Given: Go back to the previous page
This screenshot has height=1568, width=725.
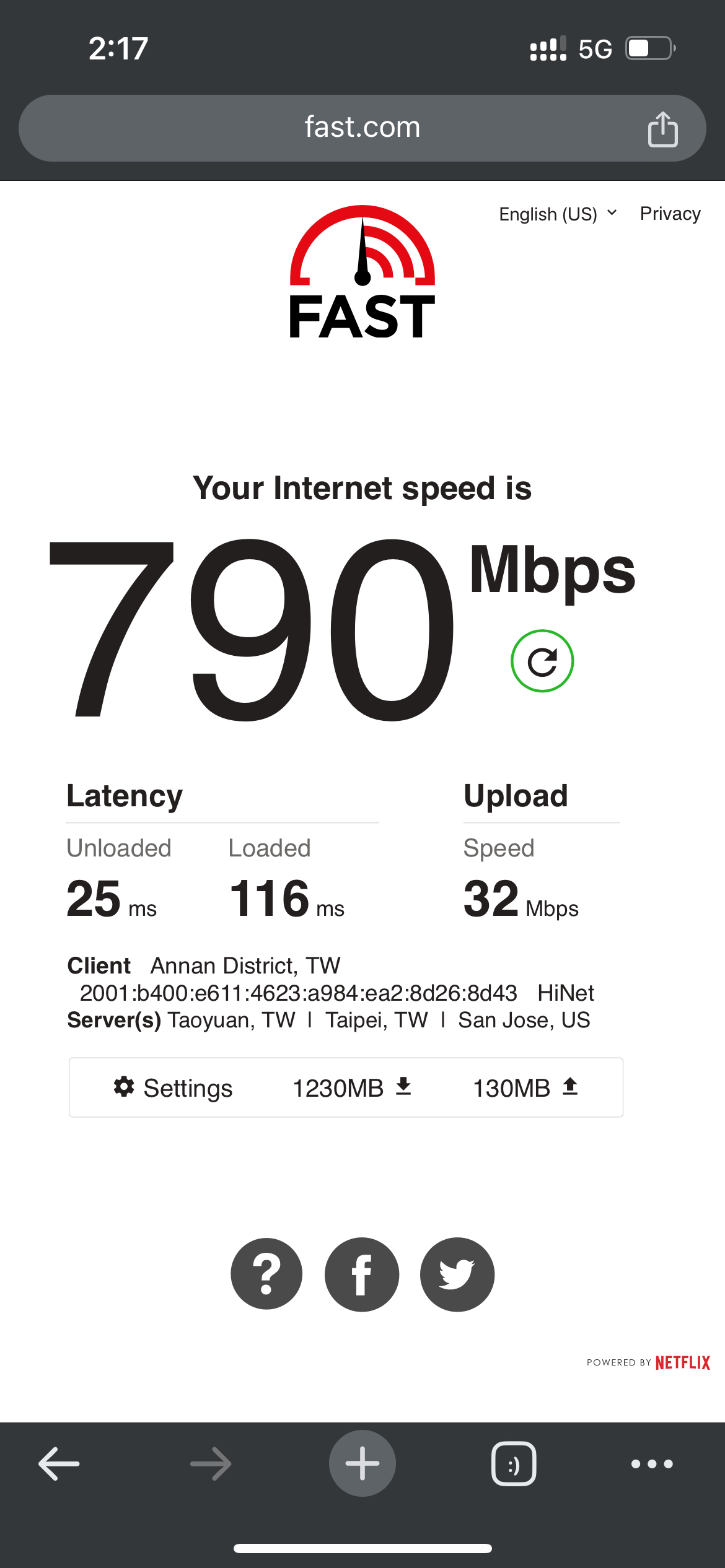Looking at the screenshot, I should pos(59,1463).
